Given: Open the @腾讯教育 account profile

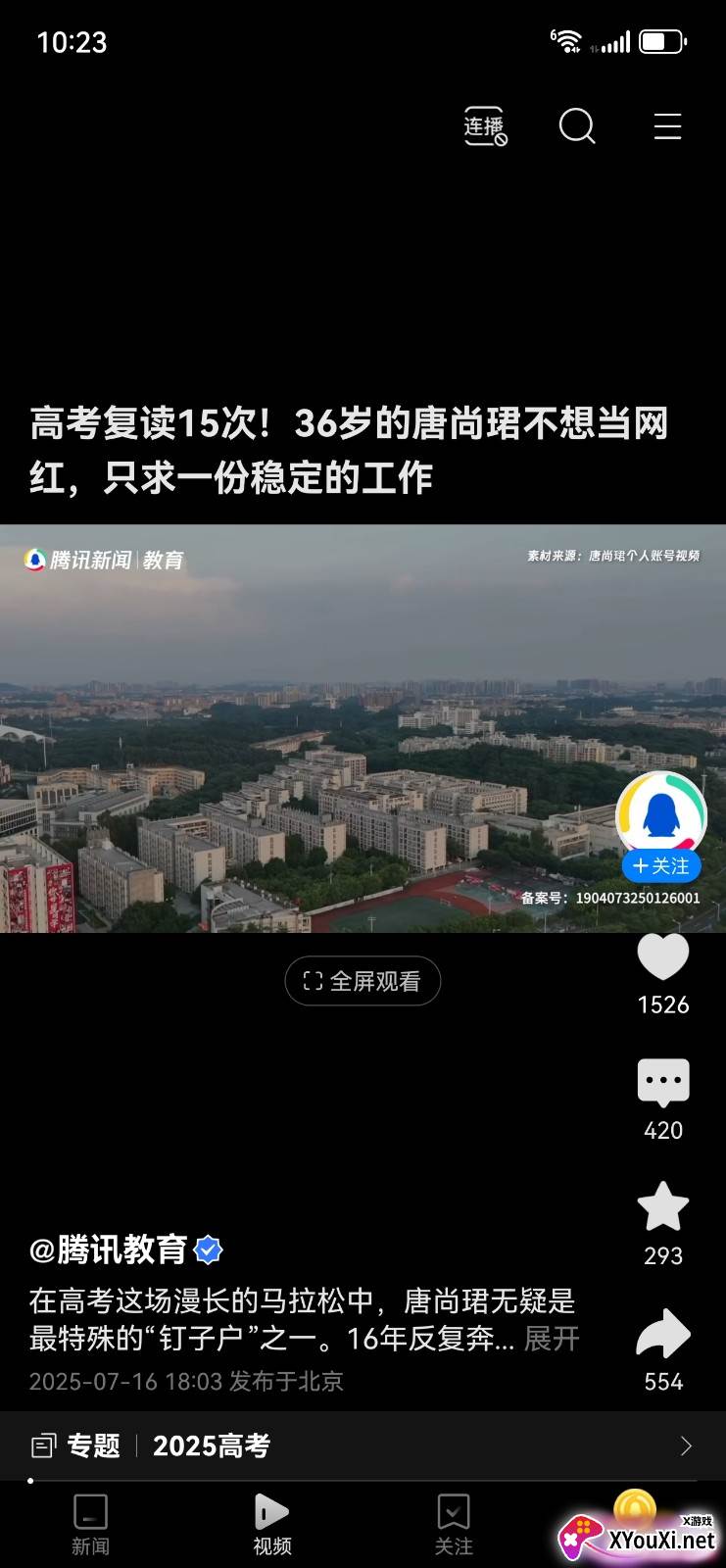Looking at the screenshot, I should (x=109, y=1250).
